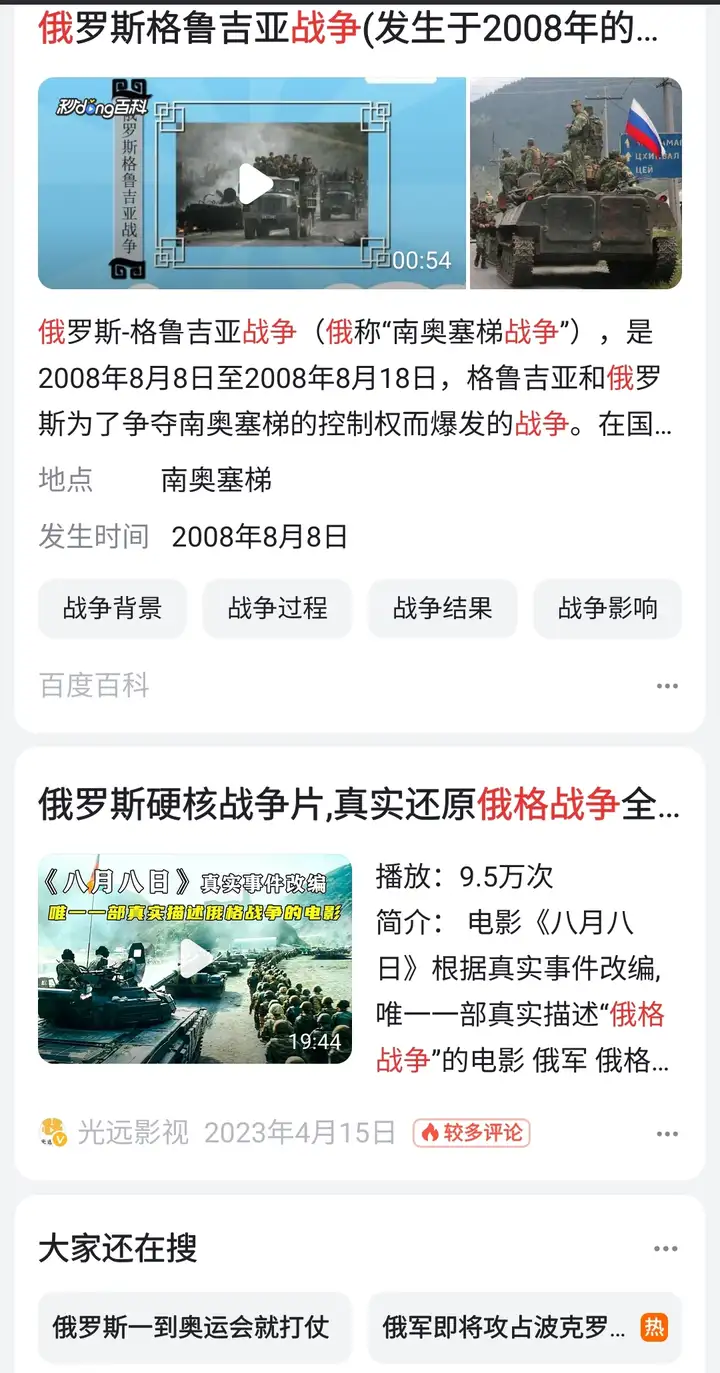Screen dimensions: 720x1373
Task: Select the 战争影响 chip
Action: click(607, 608)
